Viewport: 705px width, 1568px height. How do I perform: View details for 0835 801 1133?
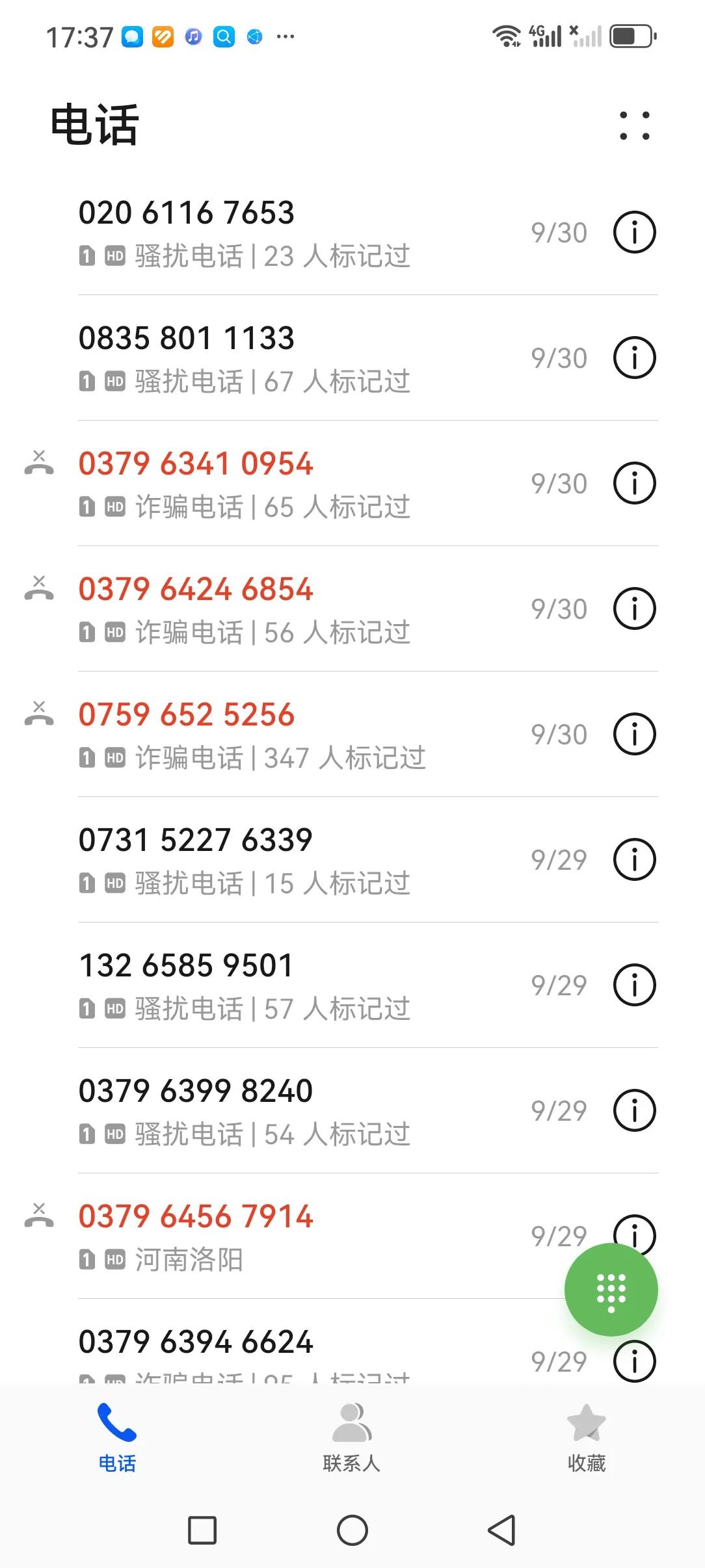635,358
